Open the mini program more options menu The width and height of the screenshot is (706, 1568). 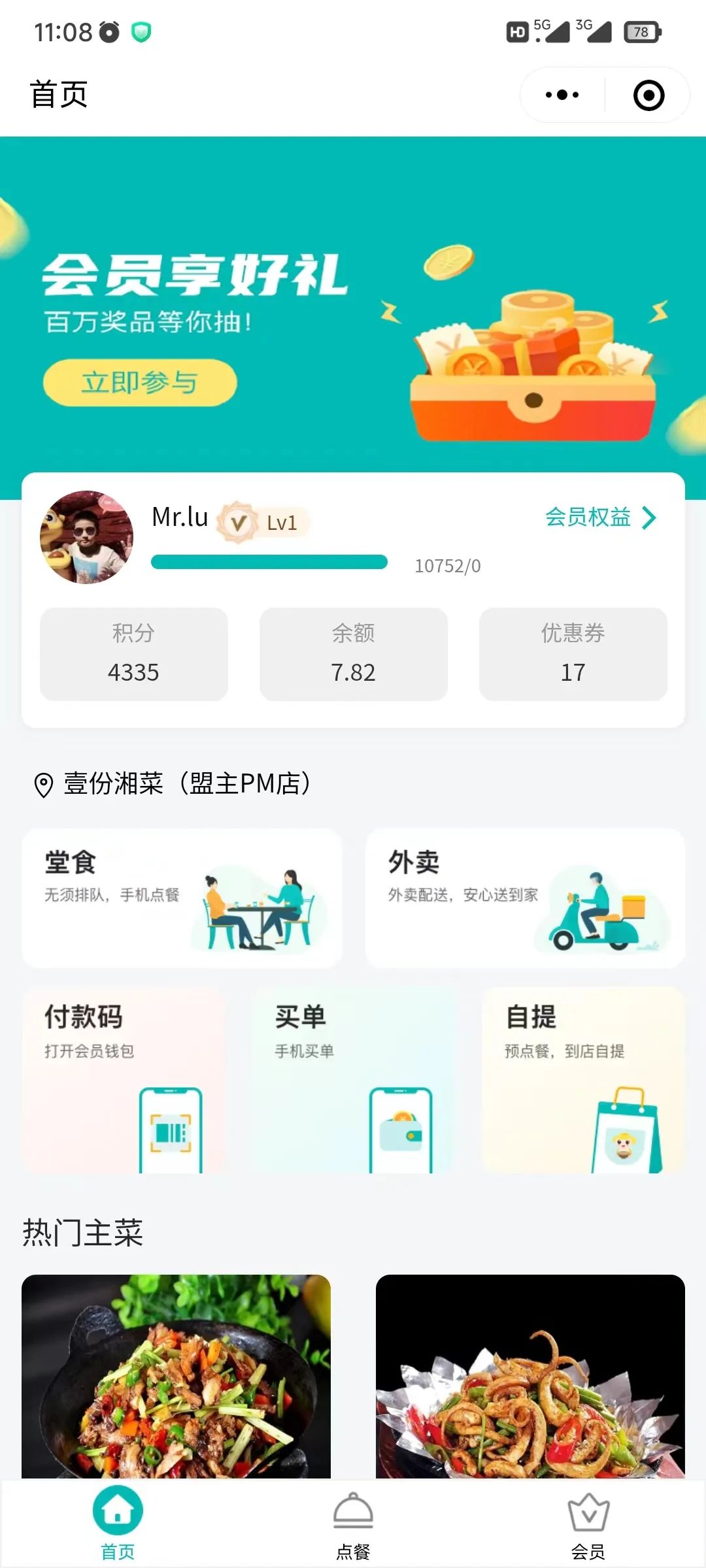pos(562,95)
